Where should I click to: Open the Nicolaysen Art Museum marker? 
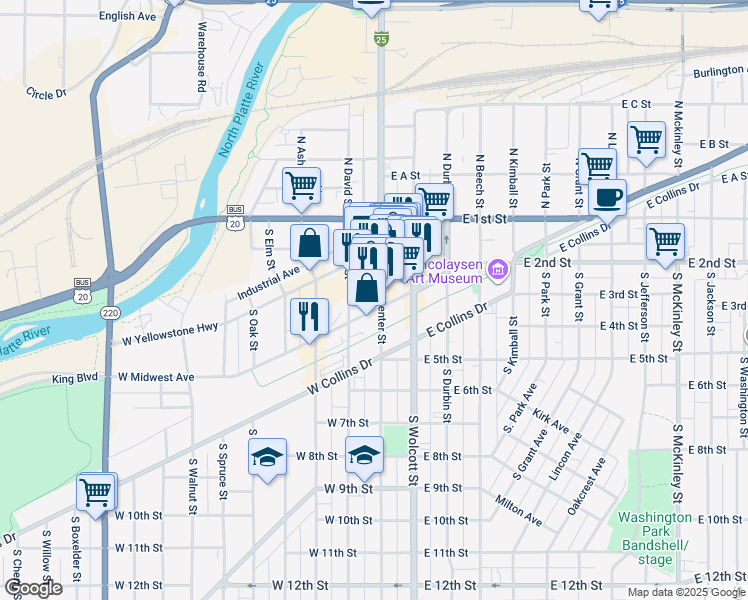tap(497, 268)
